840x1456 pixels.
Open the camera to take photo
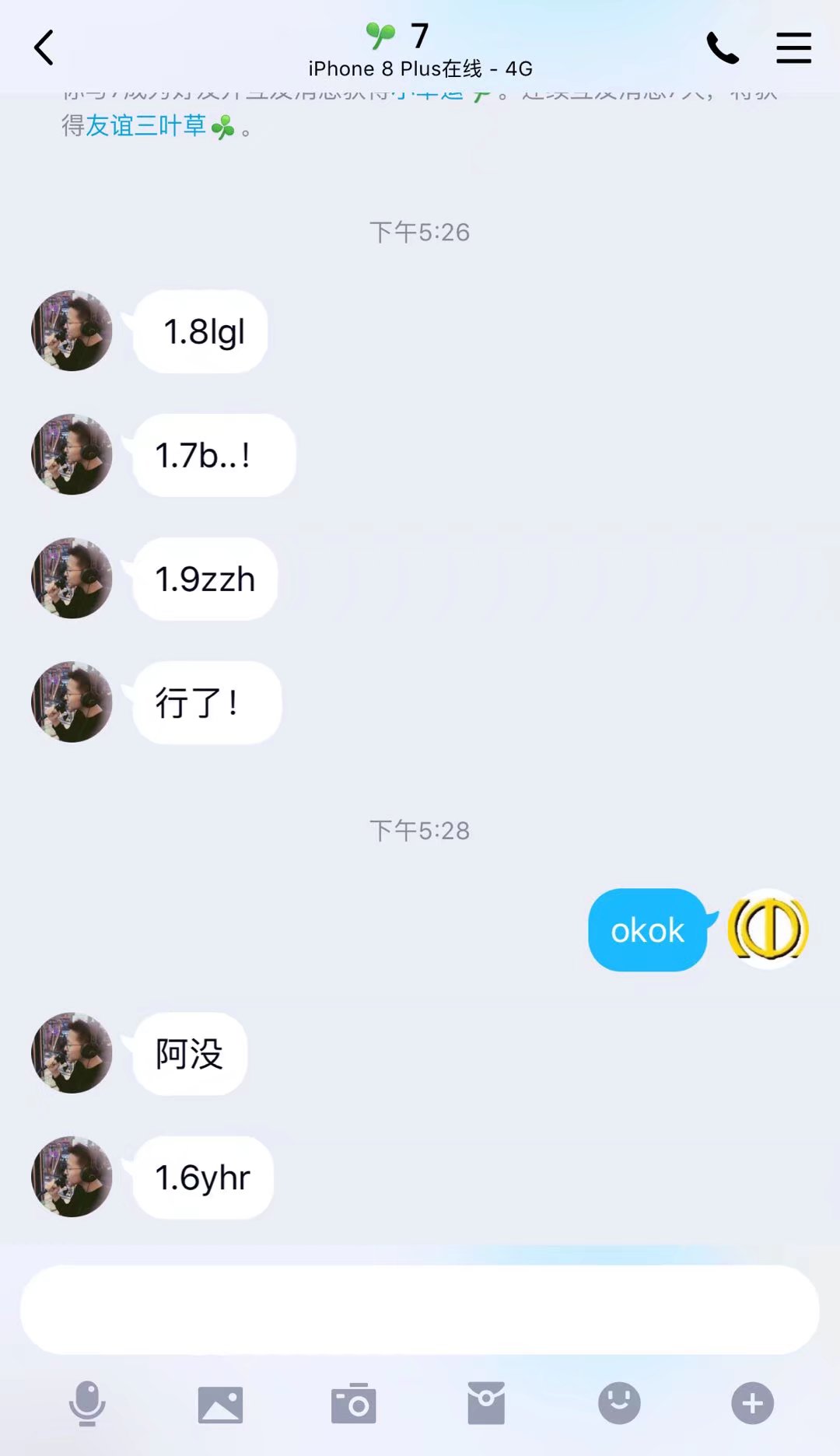tap(353, 1404)
